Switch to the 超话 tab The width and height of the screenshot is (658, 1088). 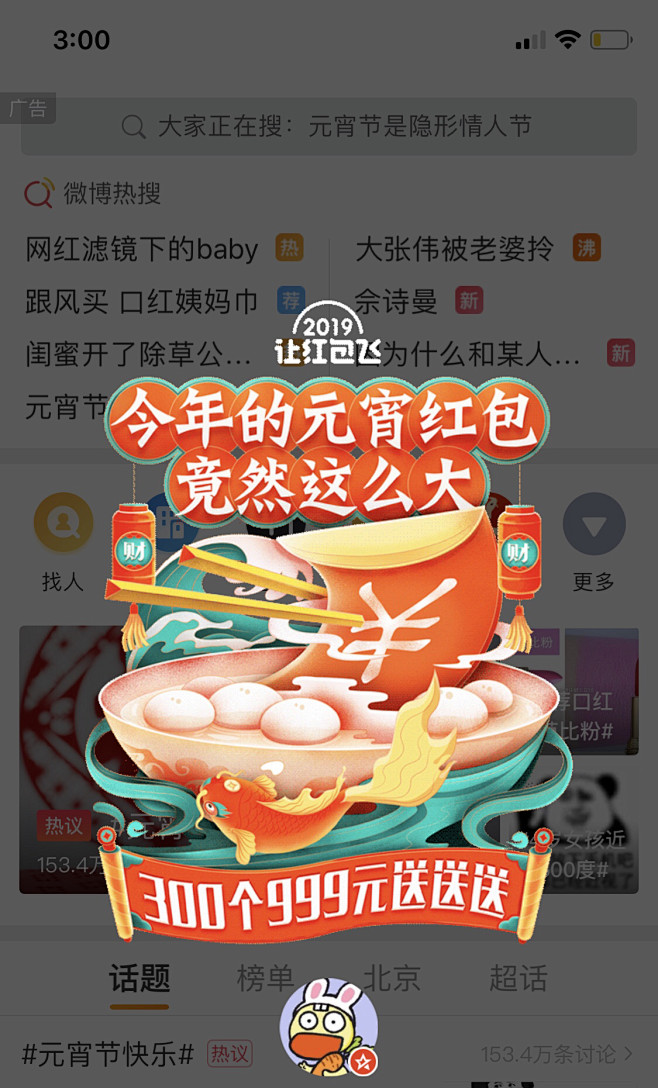point(518,978)
